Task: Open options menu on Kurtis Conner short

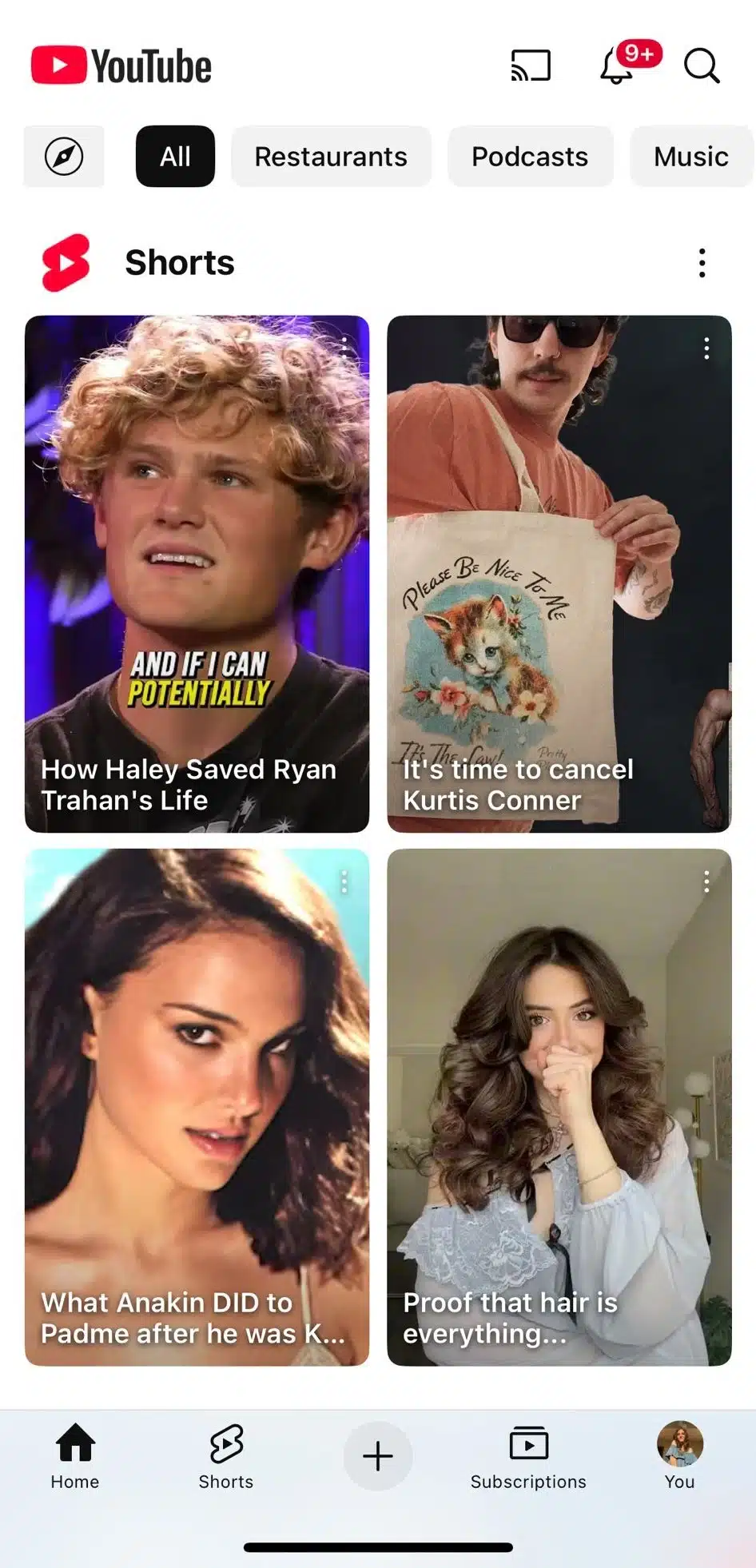Action: point(706,348)
